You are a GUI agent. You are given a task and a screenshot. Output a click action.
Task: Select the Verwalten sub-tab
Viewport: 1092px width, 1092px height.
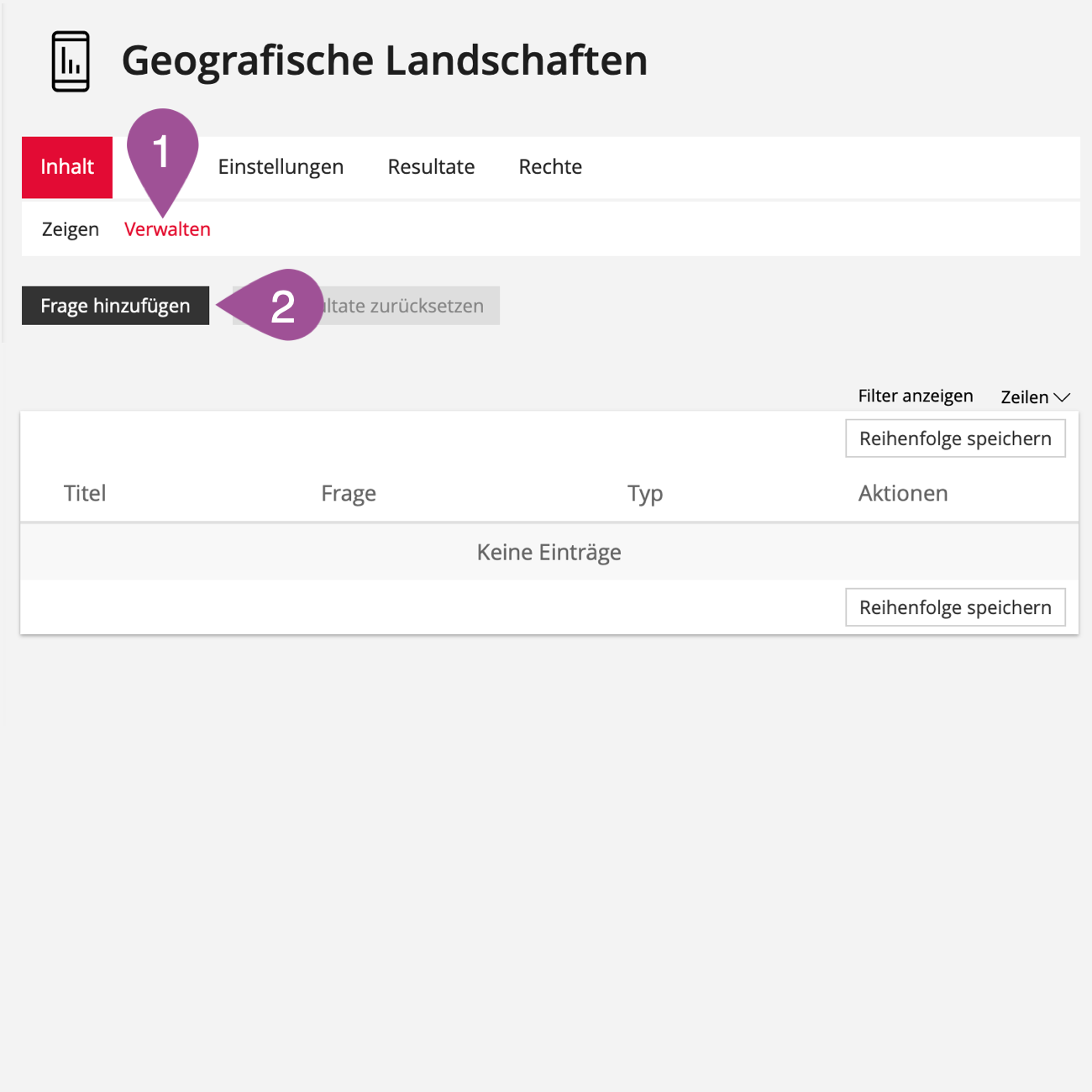(x=168, y=229)
